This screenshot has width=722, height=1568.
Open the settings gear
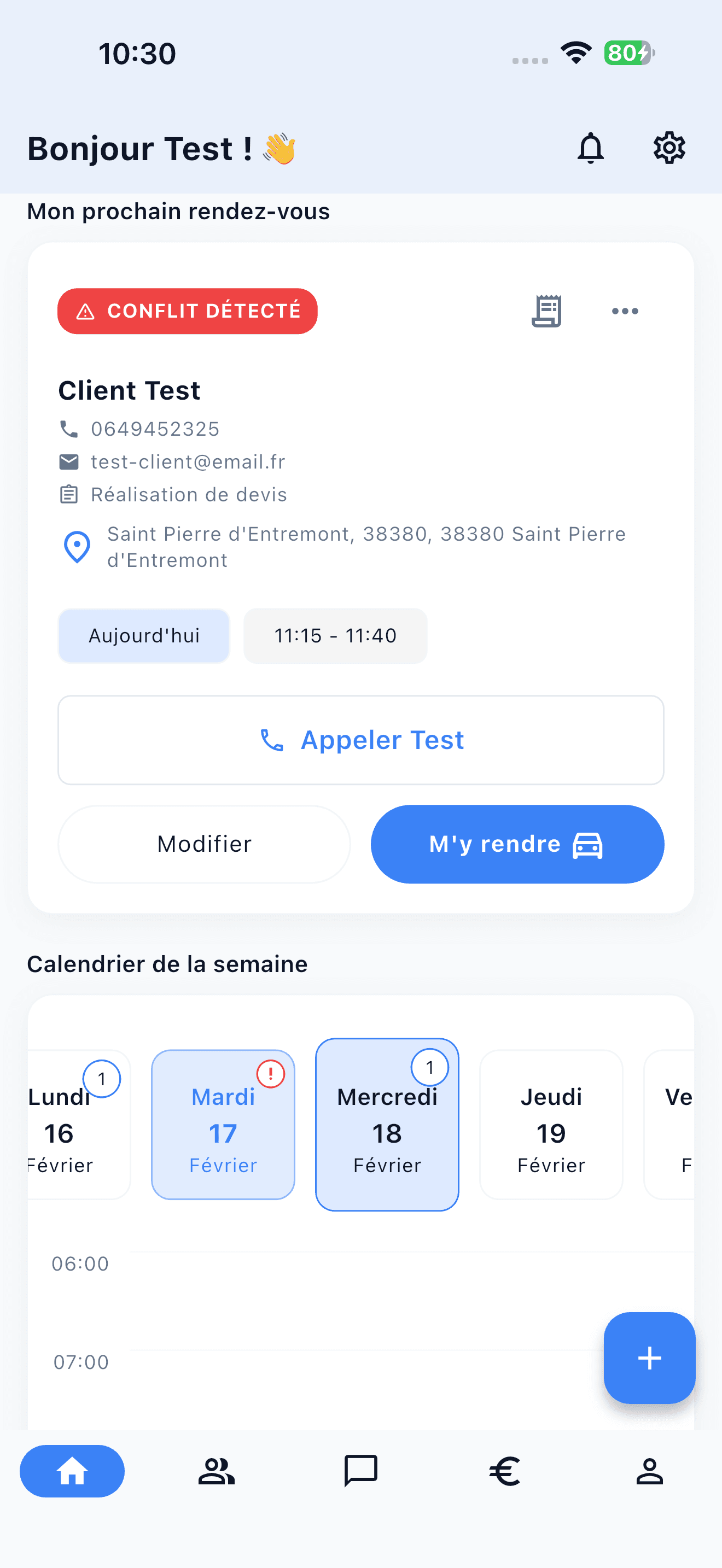click(x=668, y=147)
